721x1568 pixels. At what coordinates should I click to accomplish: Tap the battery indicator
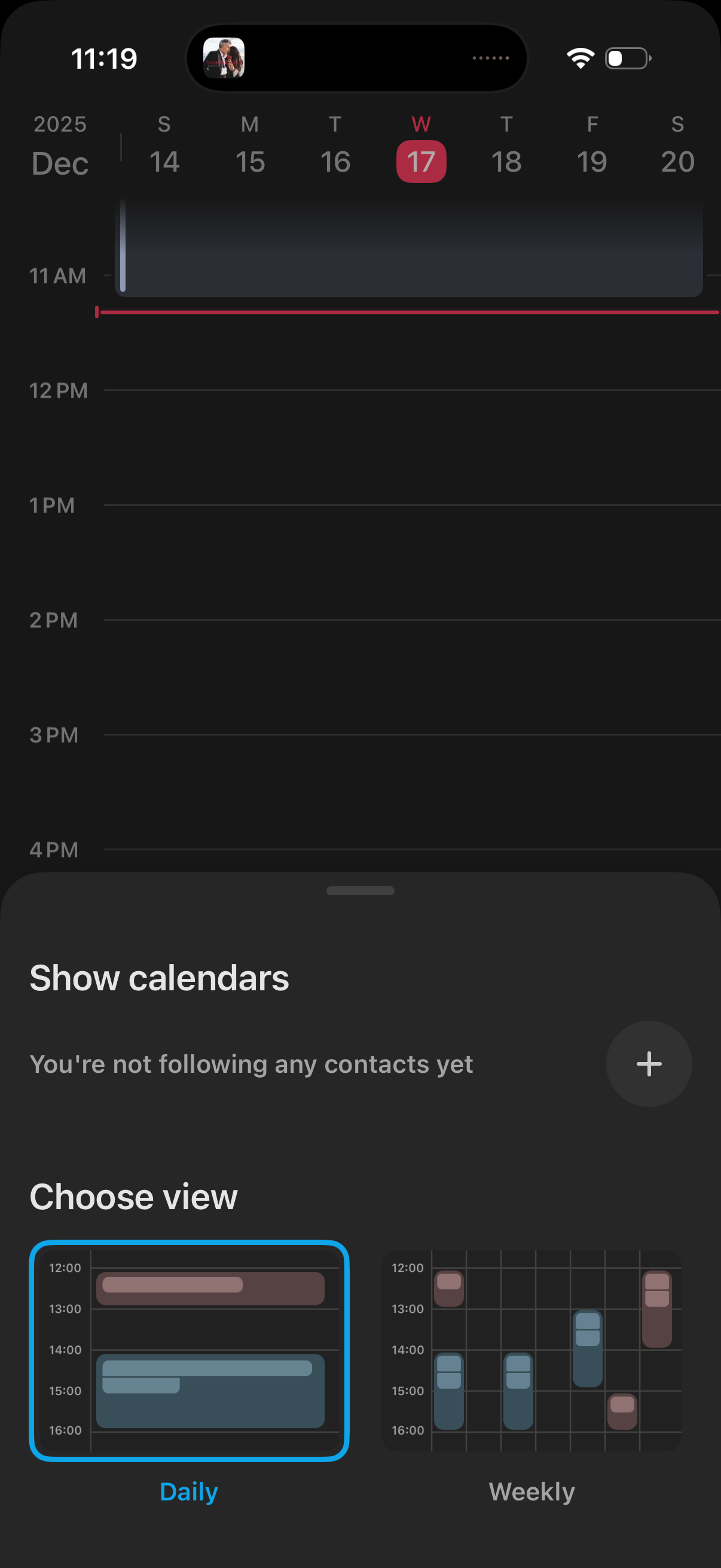click(626, 57)
